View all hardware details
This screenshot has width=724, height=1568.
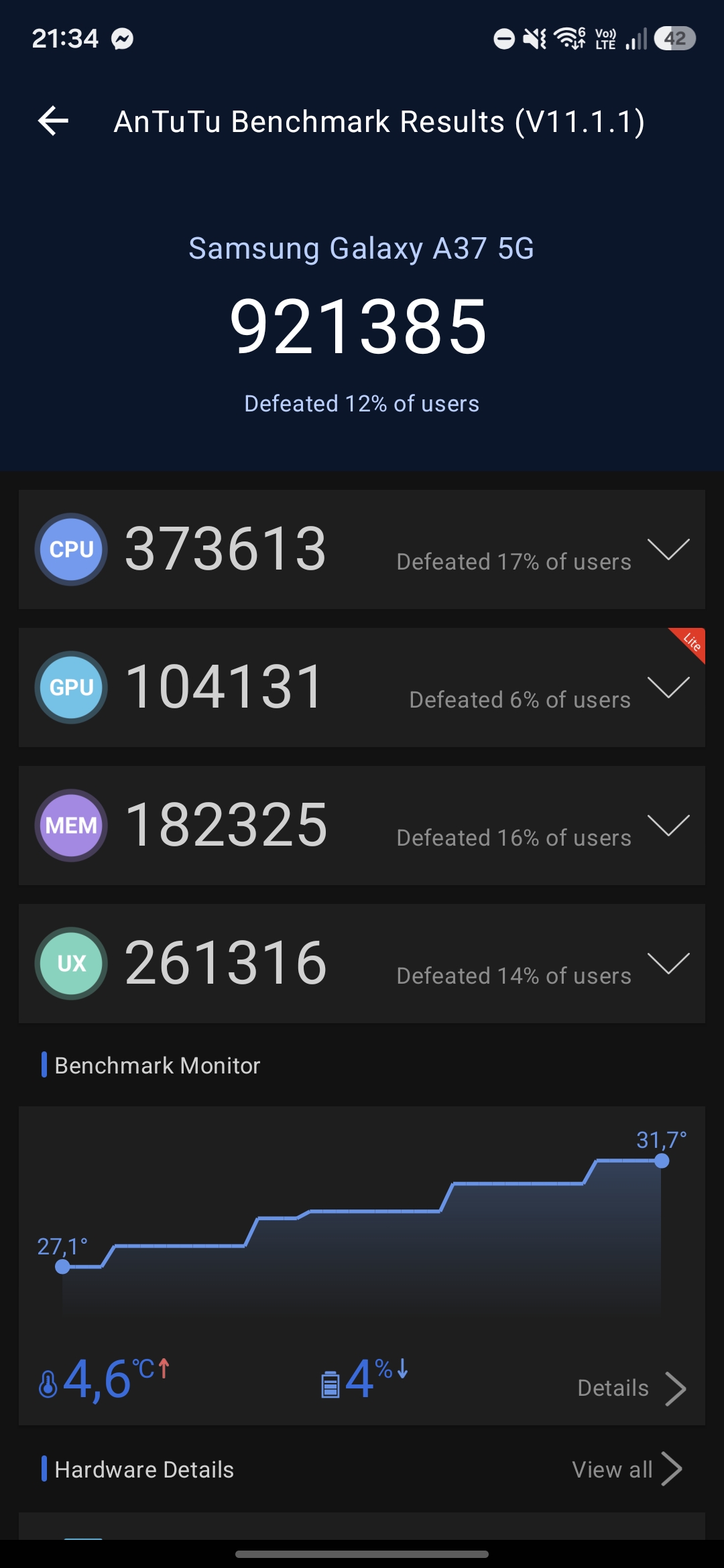[627, 1469]
